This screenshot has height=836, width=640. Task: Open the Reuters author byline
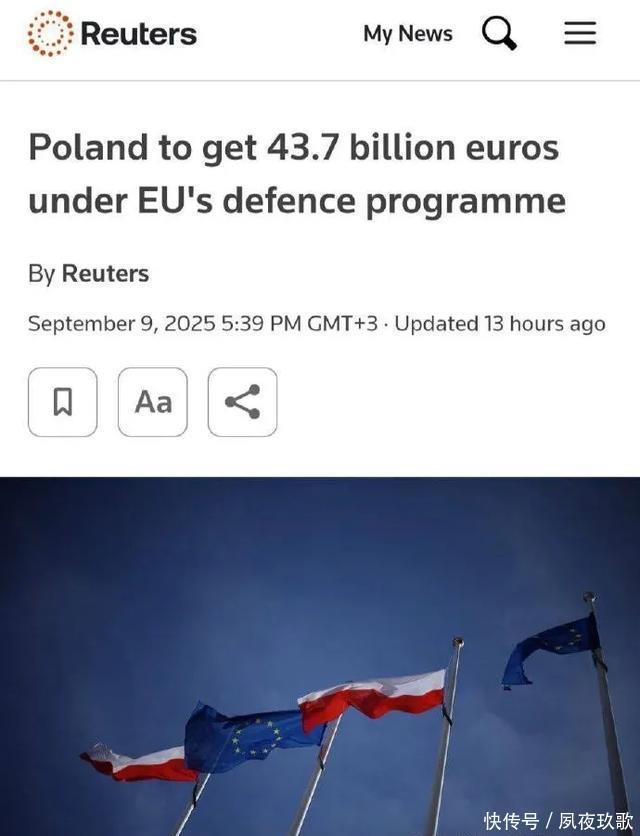point(105,273)
